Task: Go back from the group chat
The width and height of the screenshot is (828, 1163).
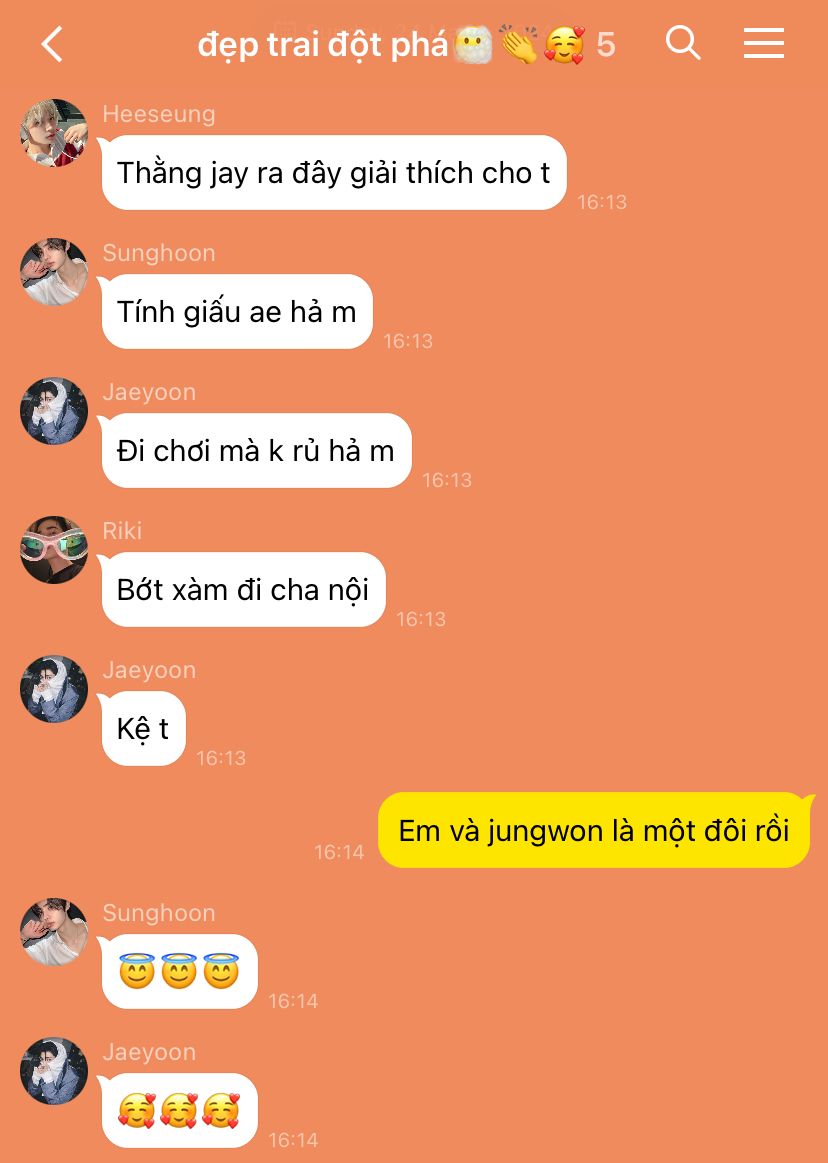Action: (52, 44)
